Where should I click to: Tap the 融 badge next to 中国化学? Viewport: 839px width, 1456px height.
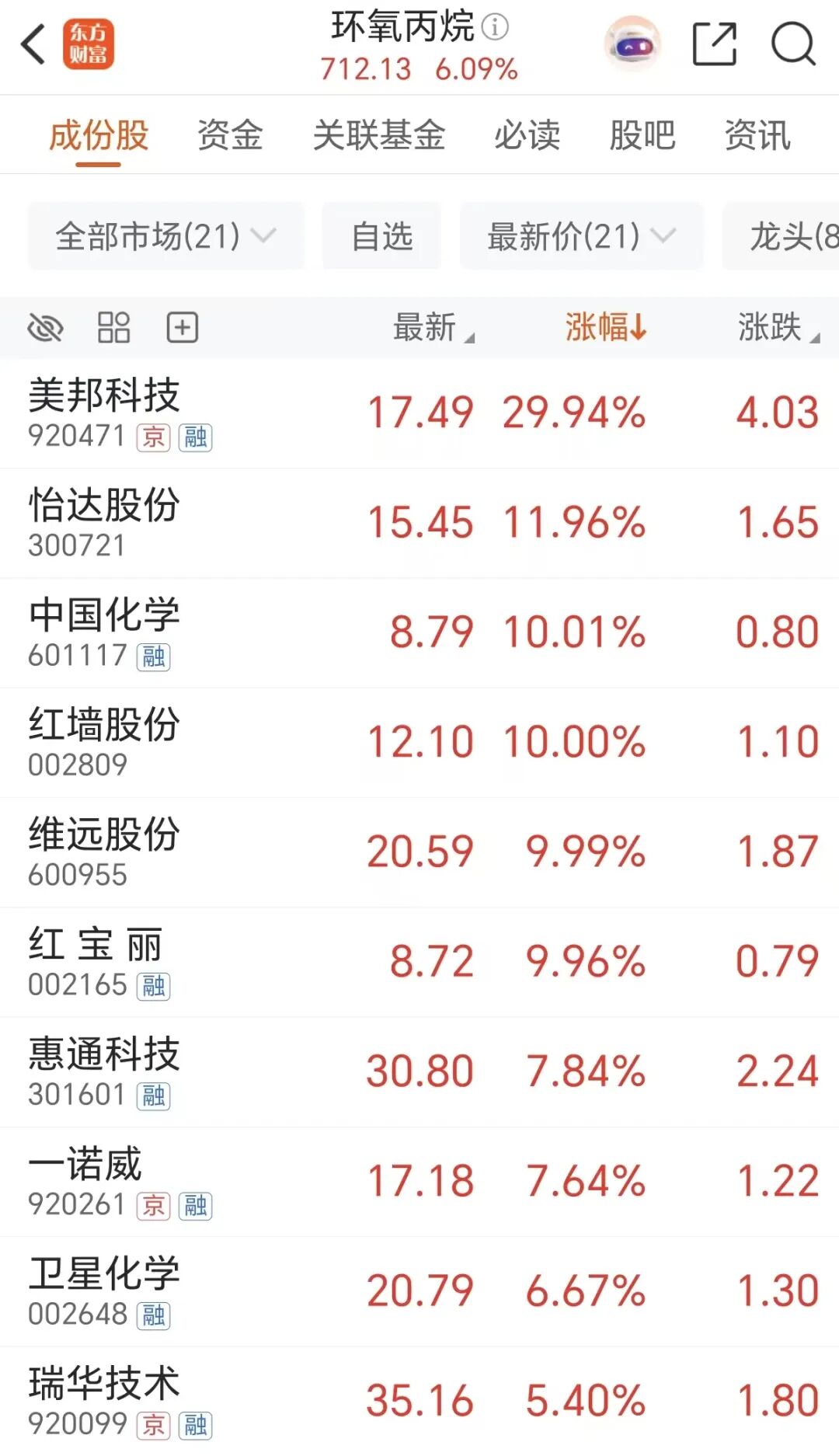point(154,657)
